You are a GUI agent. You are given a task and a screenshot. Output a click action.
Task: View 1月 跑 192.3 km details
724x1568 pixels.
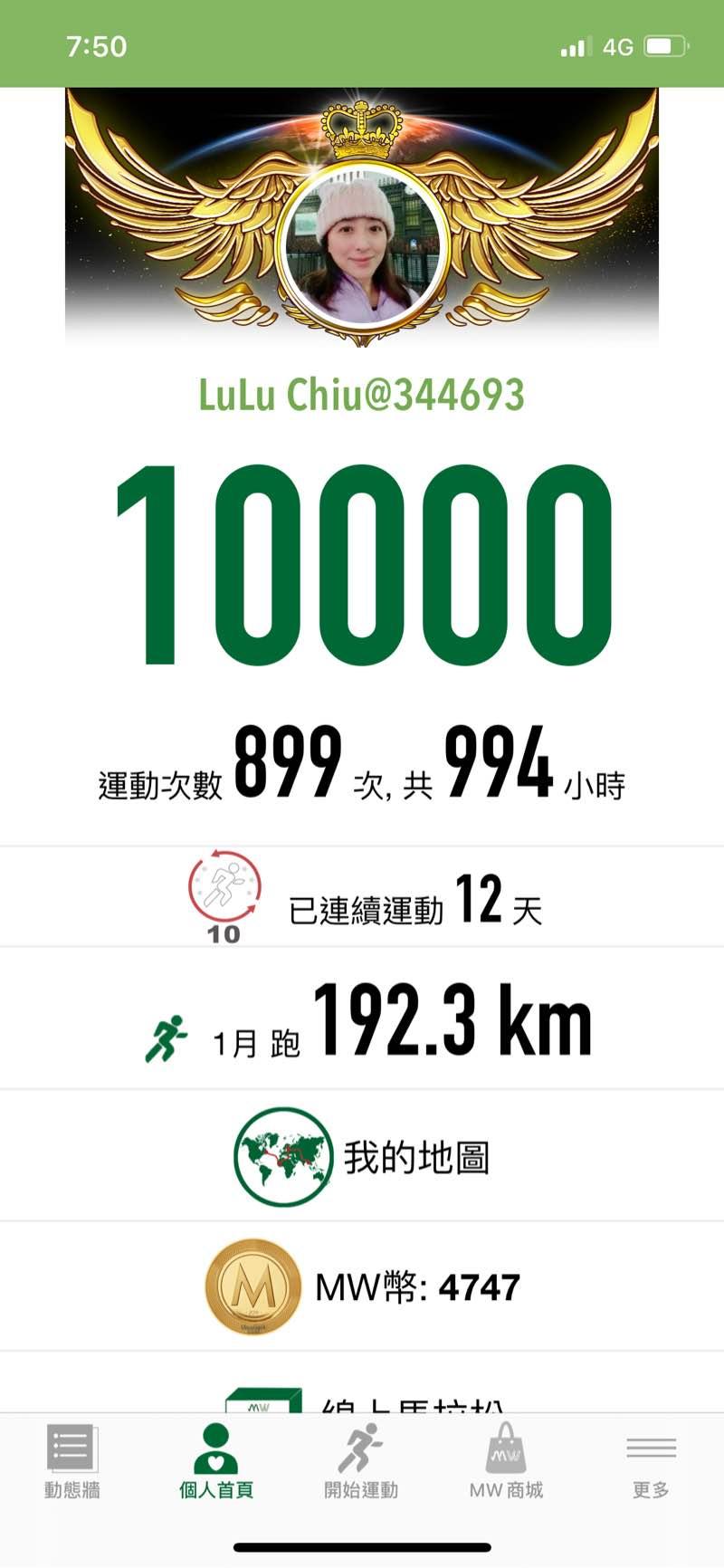(x=362, y=1020)
